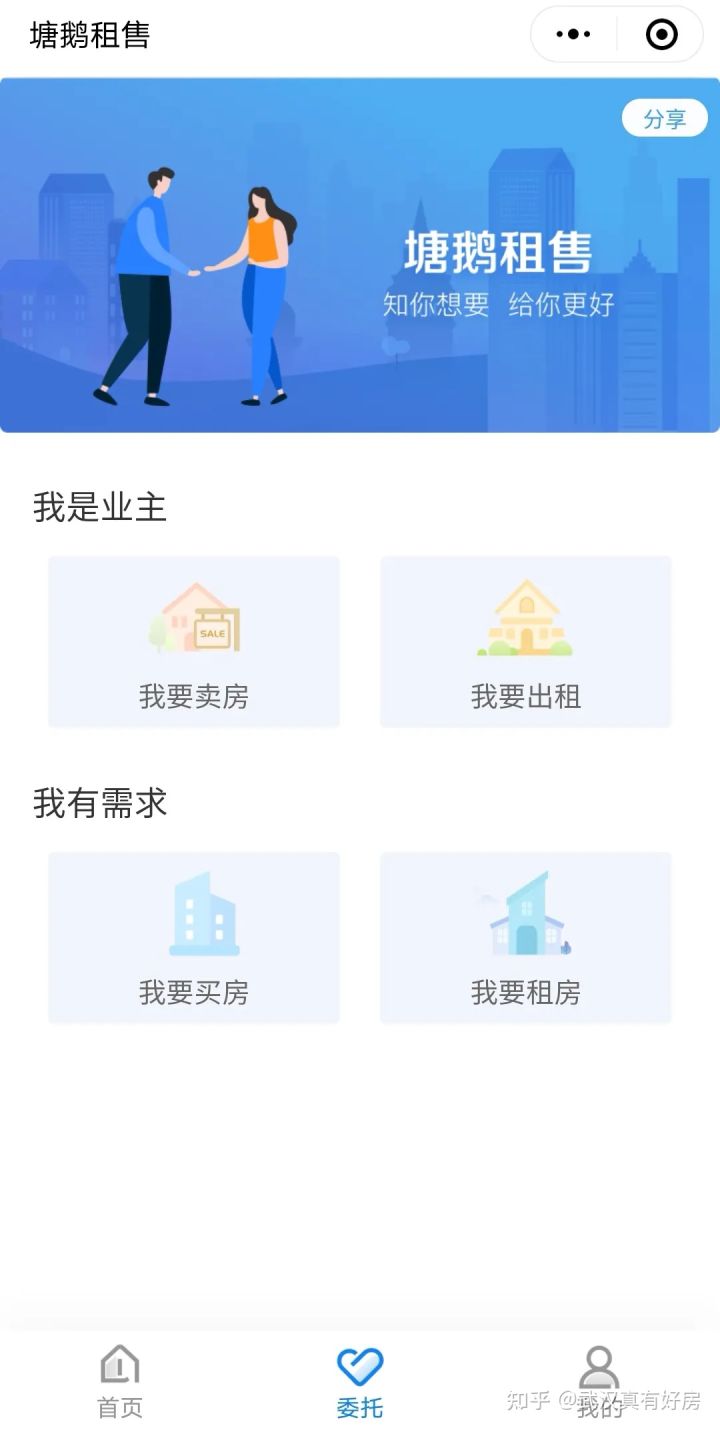The image size is (720, 1430).
Task: Open the mini-program three-dot more menu
Action: [572, 34]
